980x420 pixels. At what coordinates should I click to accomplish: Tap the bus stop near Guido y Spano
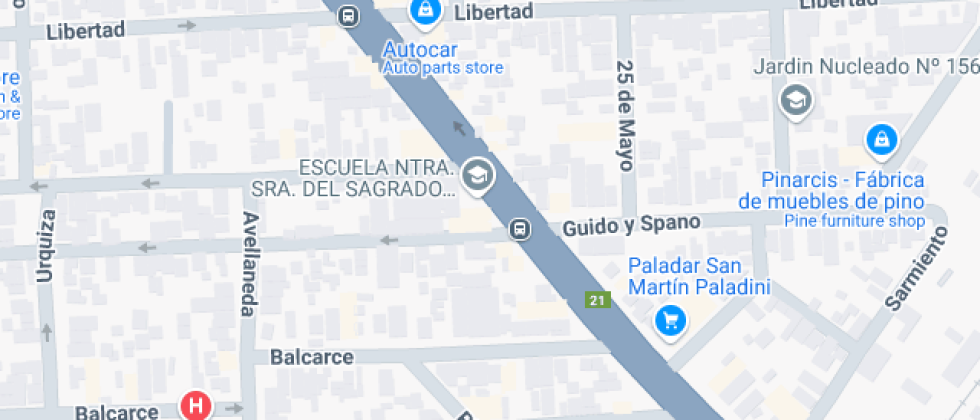pos(520,229)
